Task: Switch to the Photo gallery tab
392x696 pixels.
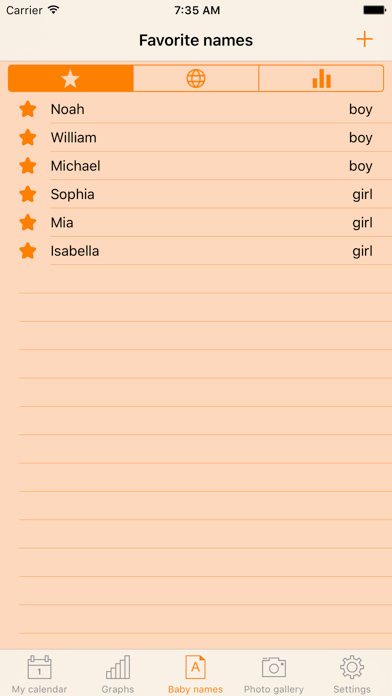Action: (274, 674)
